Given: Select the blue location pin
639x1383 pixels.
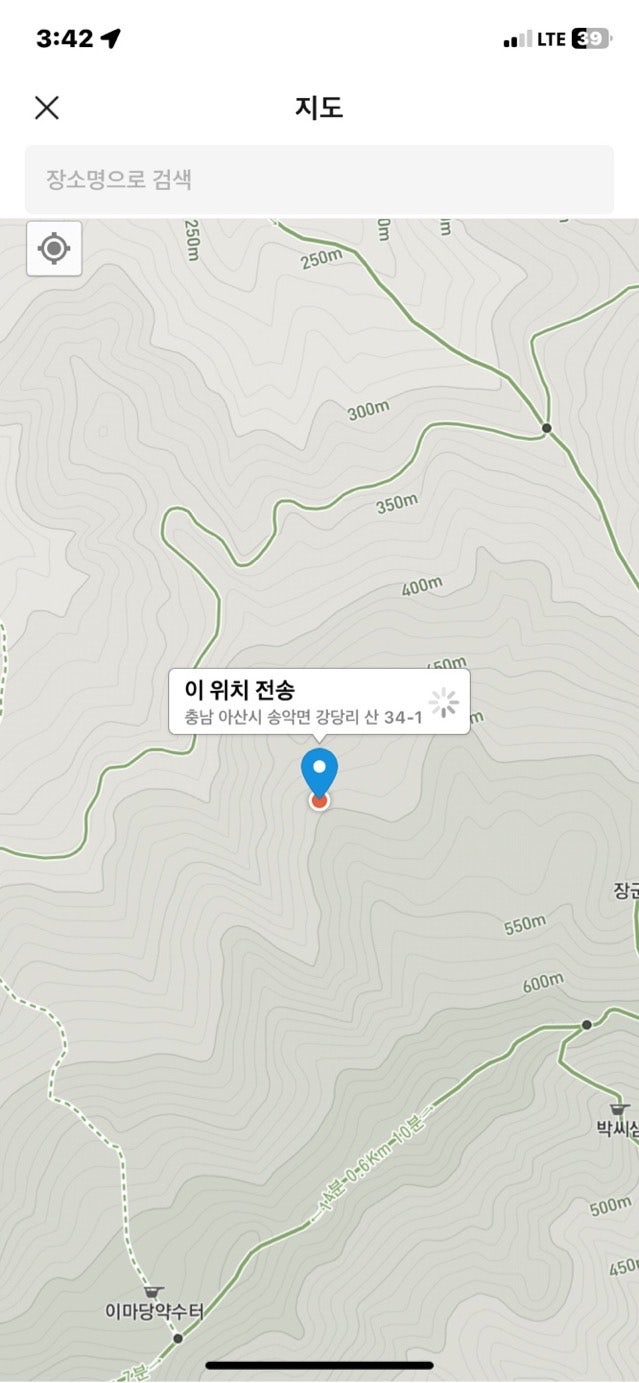Looking at the screenshot, I should pos(319,772).
